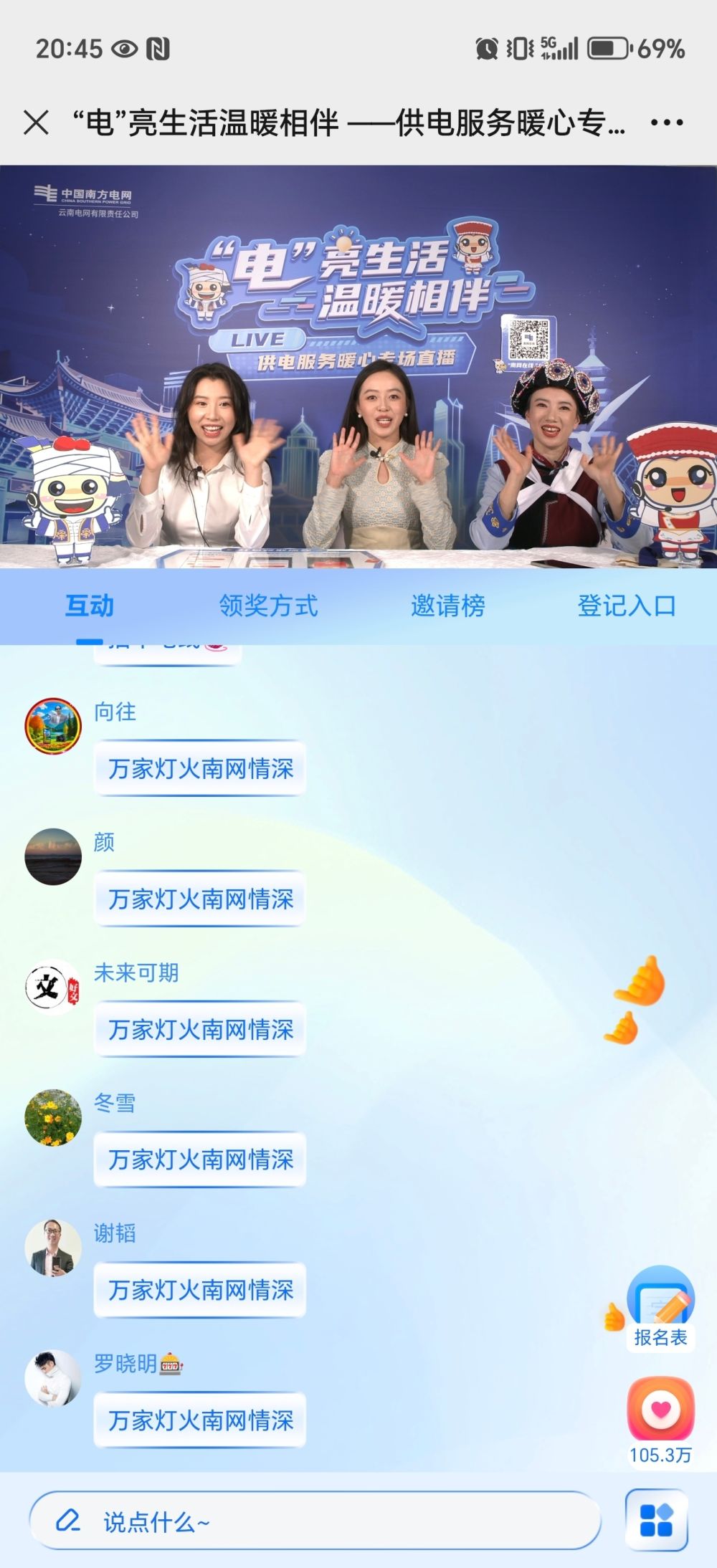The width and height of the screenshot is (717, 1568).
Task: Open the four-square grid menu button
Action: pos(656,1521)
